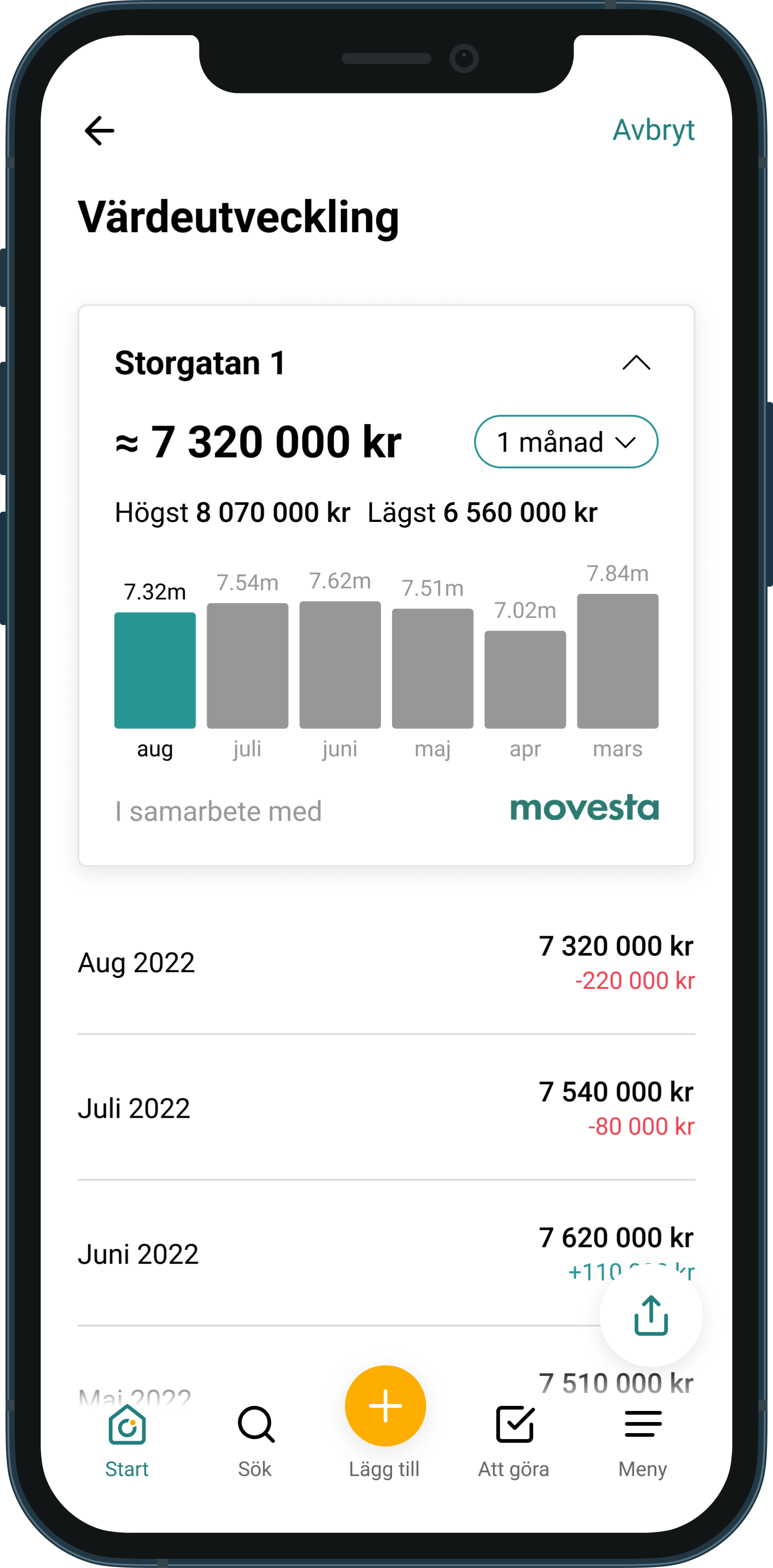Select the apr bar in chart
Screen dimensions: 773x1568
pos(525,679)
